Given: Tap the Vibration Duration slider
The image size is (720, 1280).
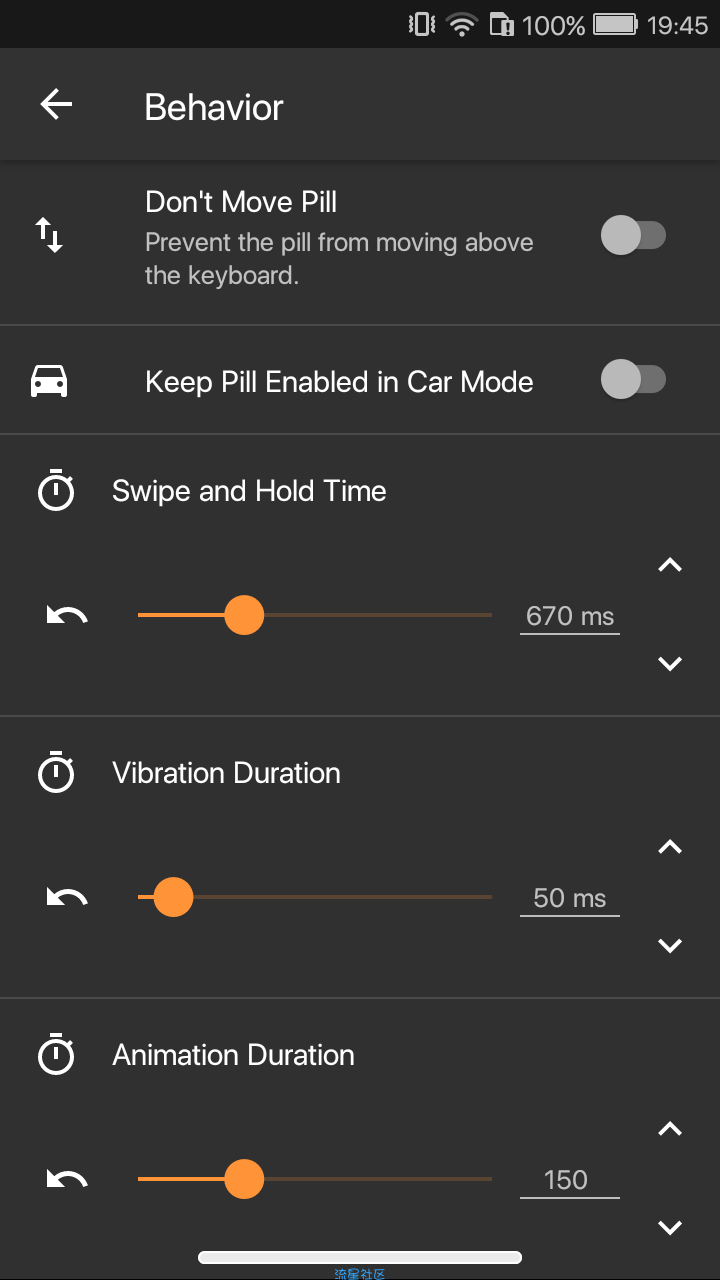Looking at the screenshot, I should tap(315, 897).
